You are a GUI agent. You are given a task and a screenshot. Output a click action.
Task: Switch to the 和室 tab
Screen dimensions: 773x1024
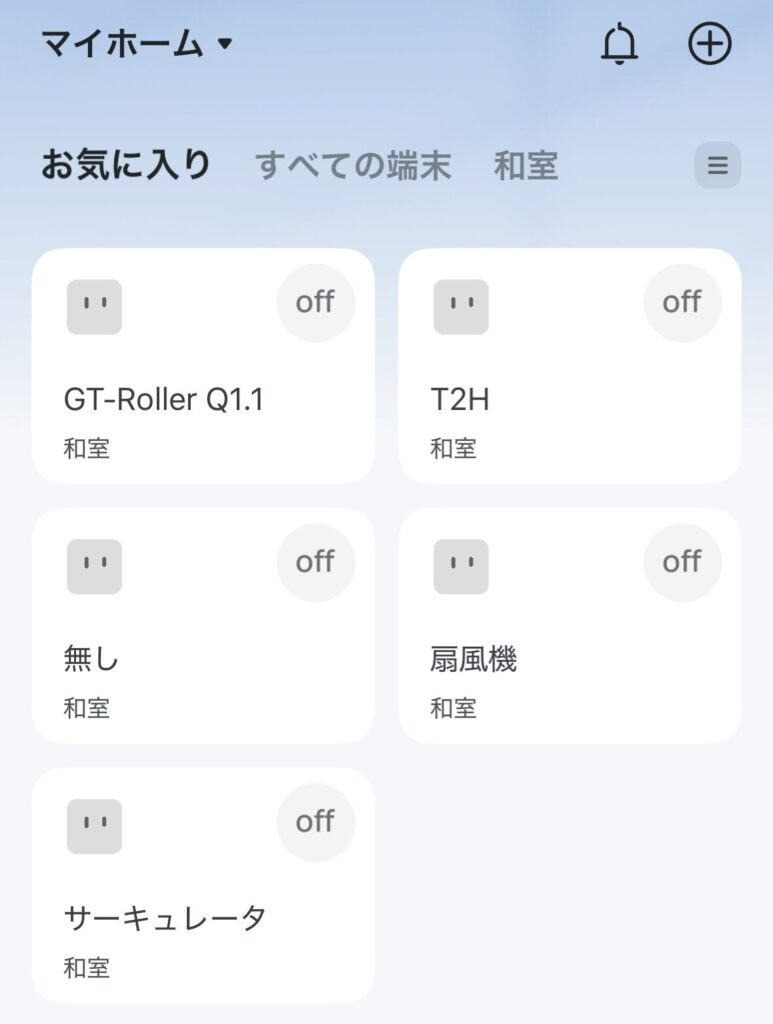pyautogui.click(x=526, y=165)
